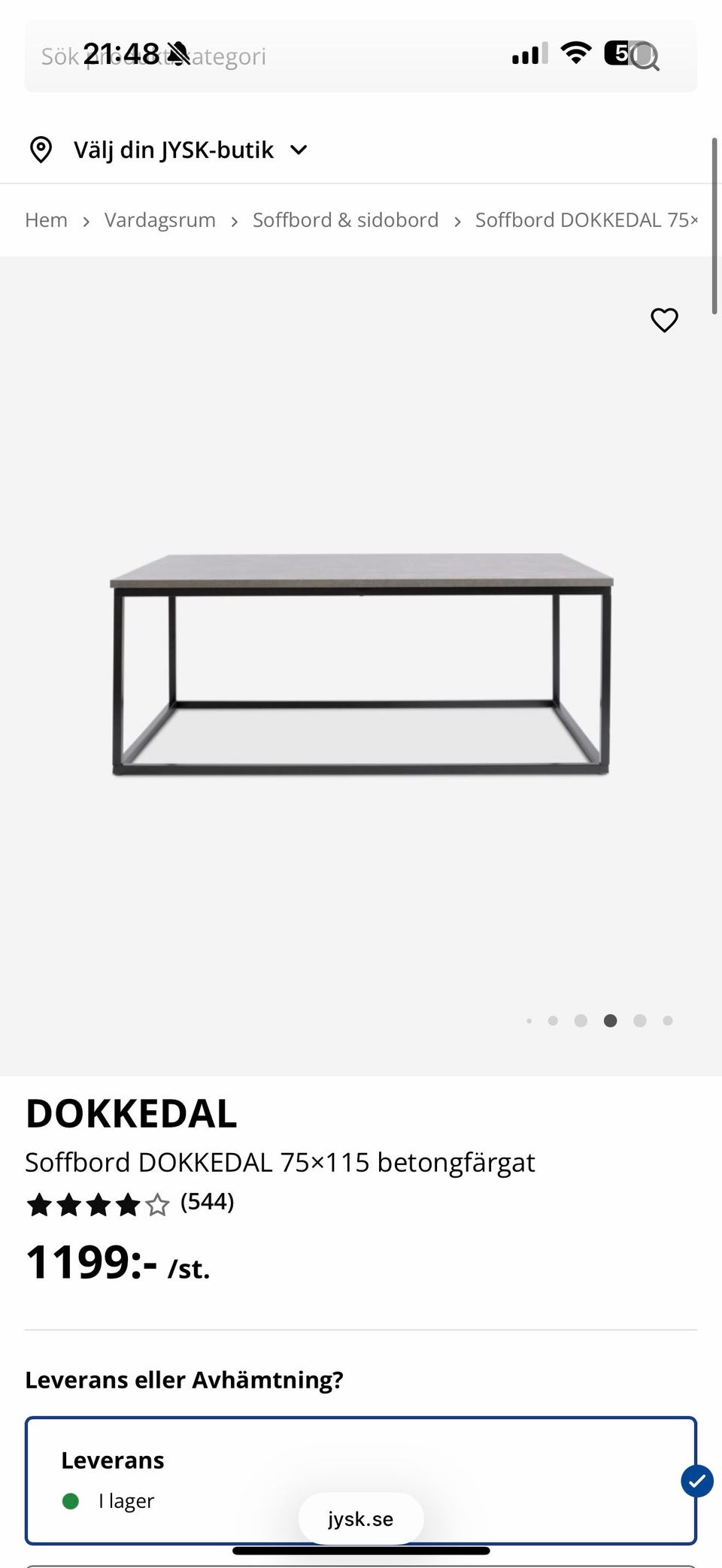The width and height of the screenshot is (722, 1568).
Task: Navigate to "Vardagsrum" breadcrumb
Action: 160,219
